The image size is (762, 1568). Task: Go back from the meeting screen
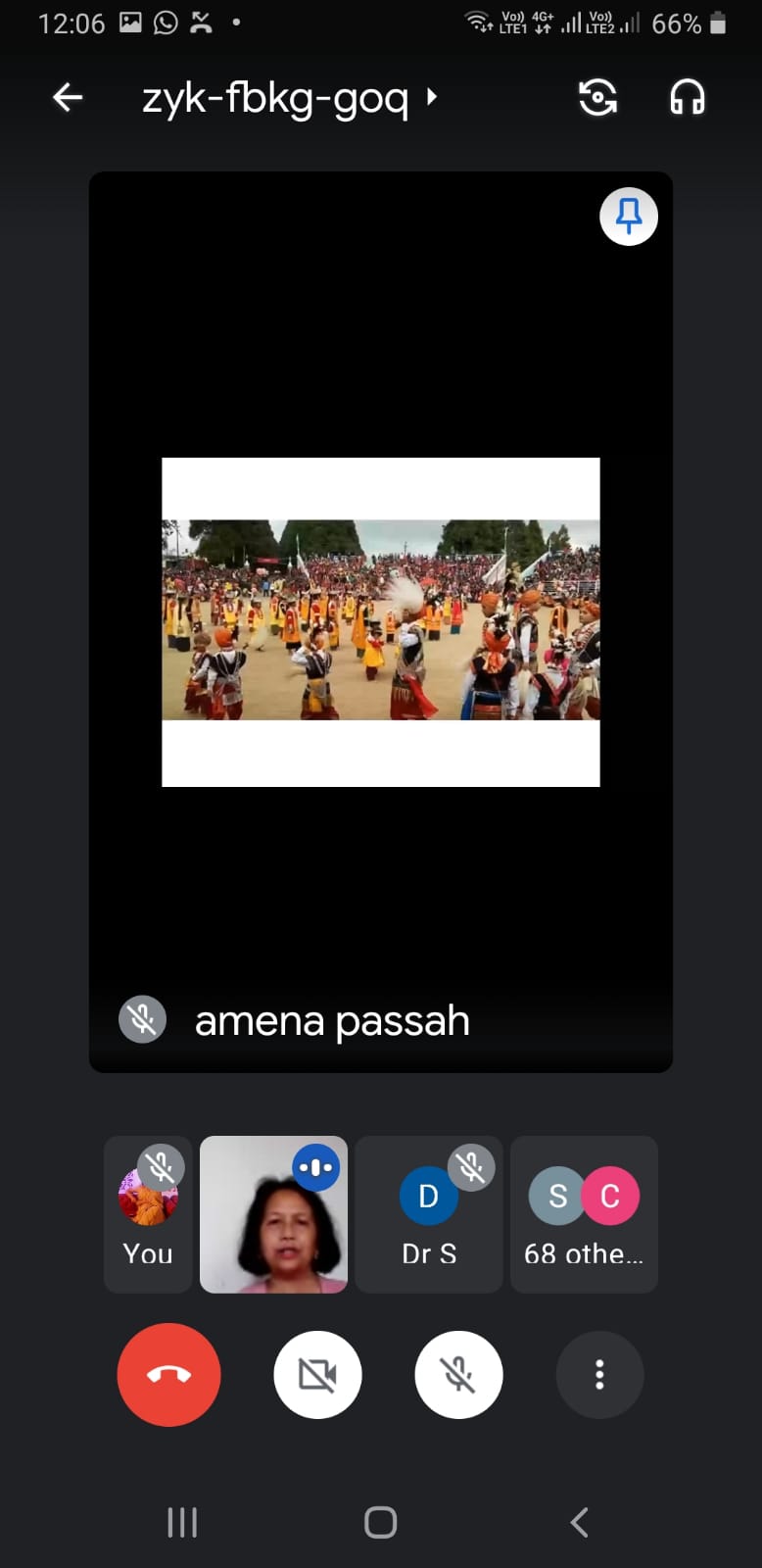(x=67, y=97)
